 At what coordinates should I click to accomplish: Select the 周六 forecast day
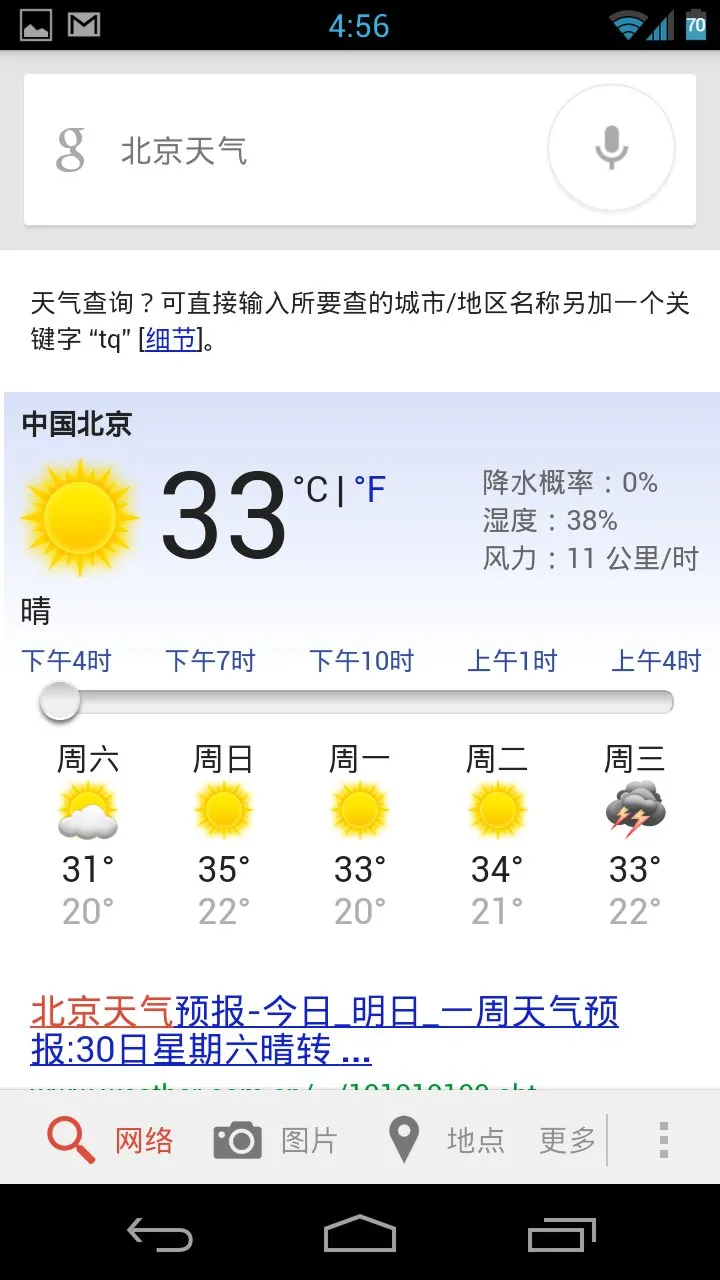pyautogui.click(x=88, y=835)
